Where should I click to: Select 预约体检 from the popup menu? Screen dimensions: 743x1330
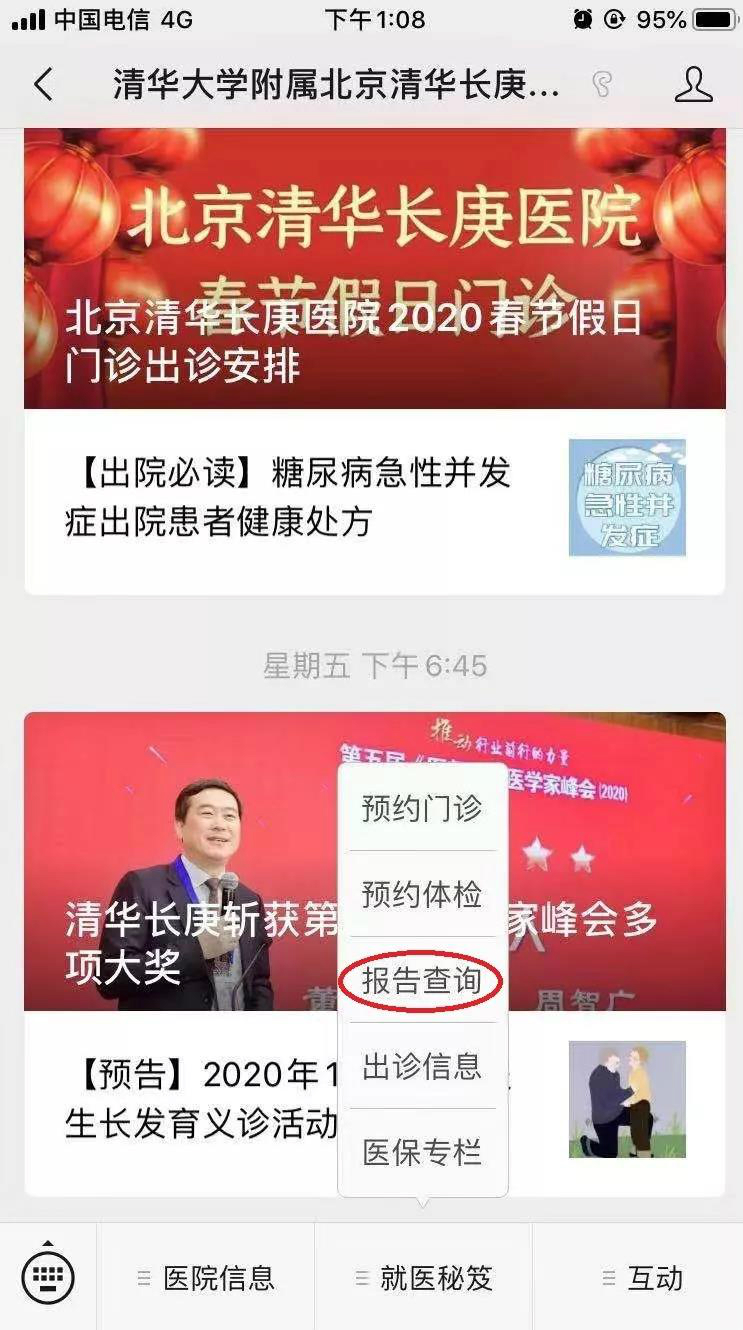click(422, 894)
